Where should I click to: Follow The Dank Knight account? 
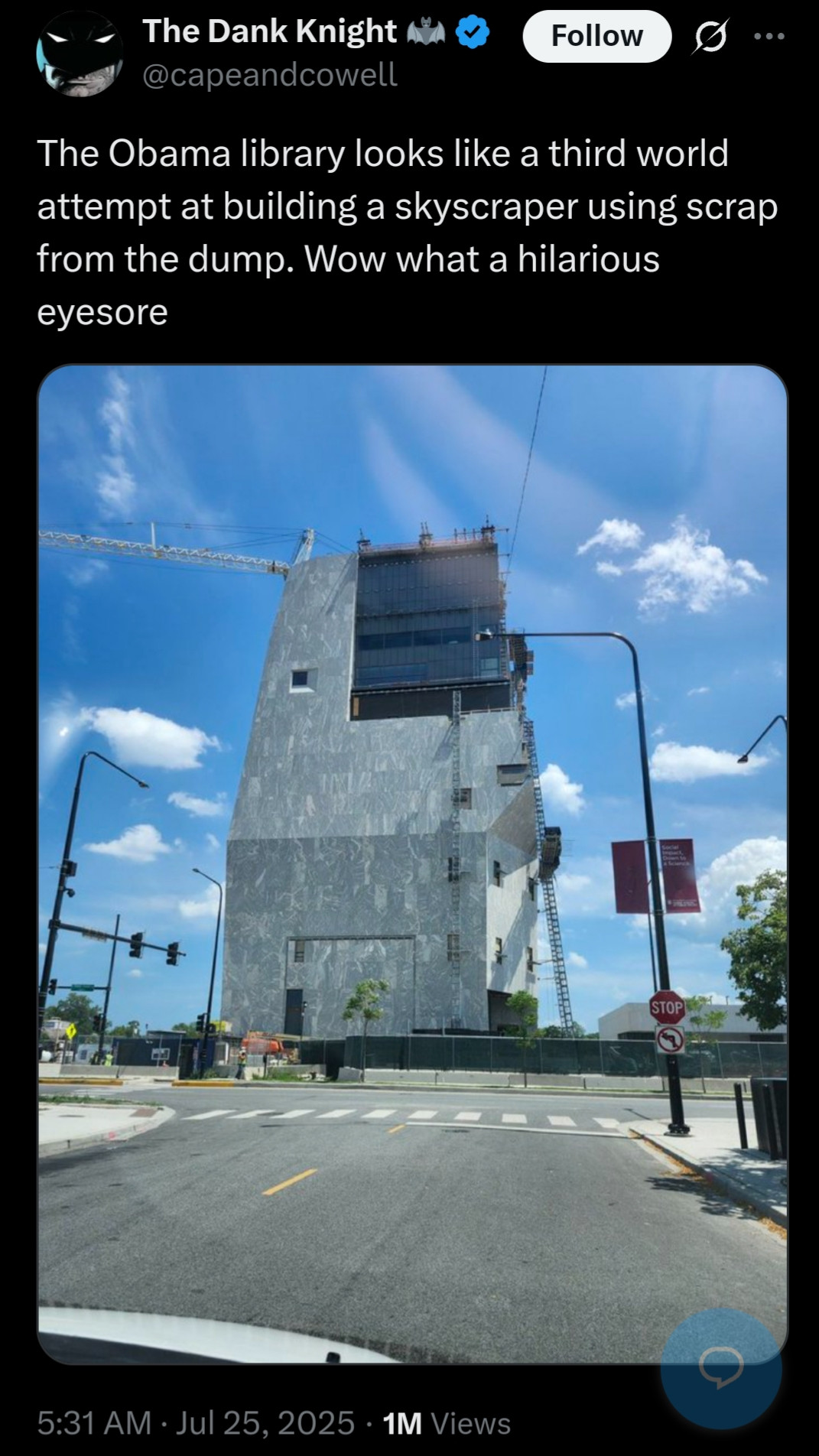pos(596,36)
